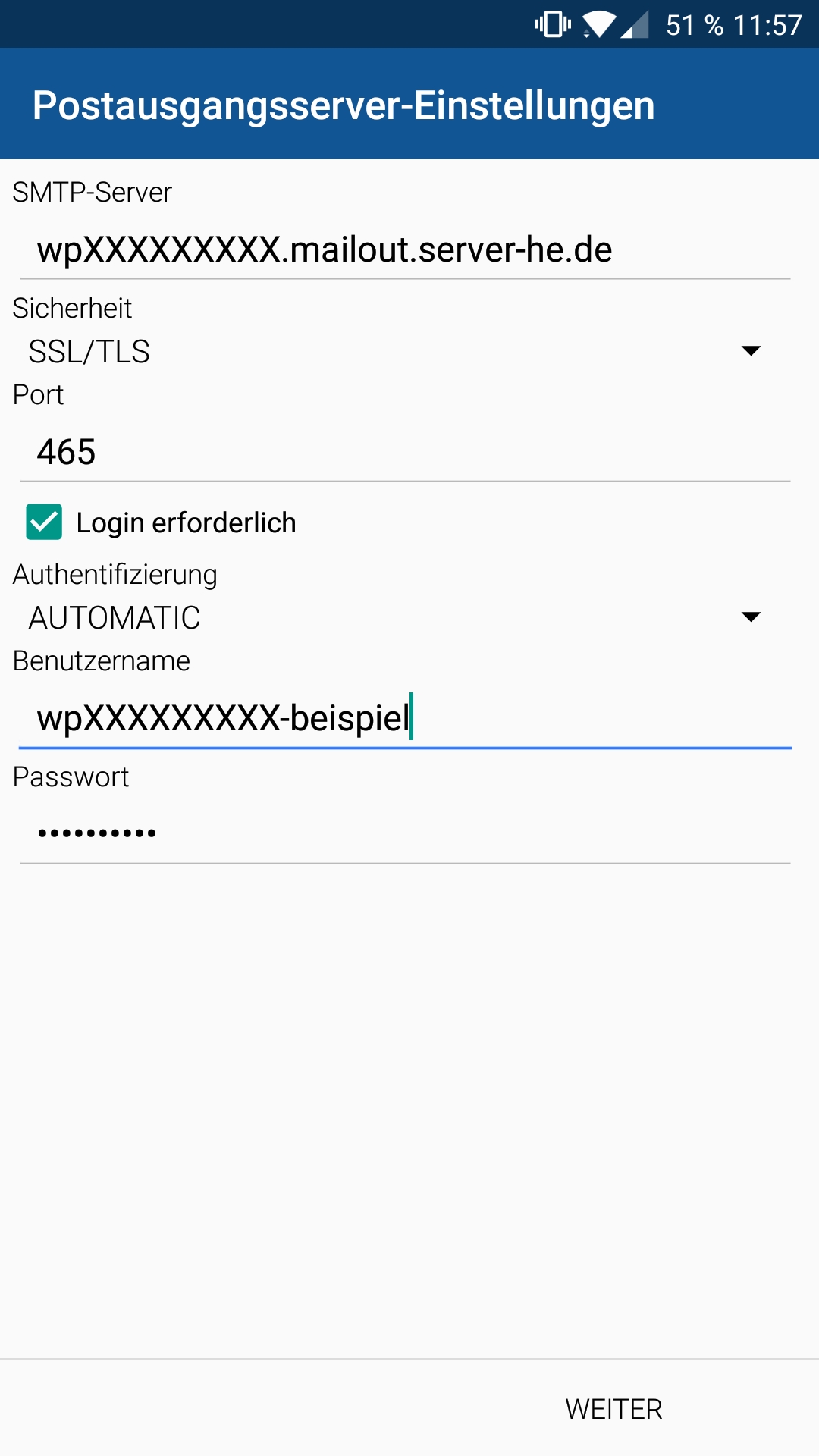819x1456 pixels.
Task: Expand the Authentifizierung AUTOMATIC dropdown
Action: click(394, 617)
